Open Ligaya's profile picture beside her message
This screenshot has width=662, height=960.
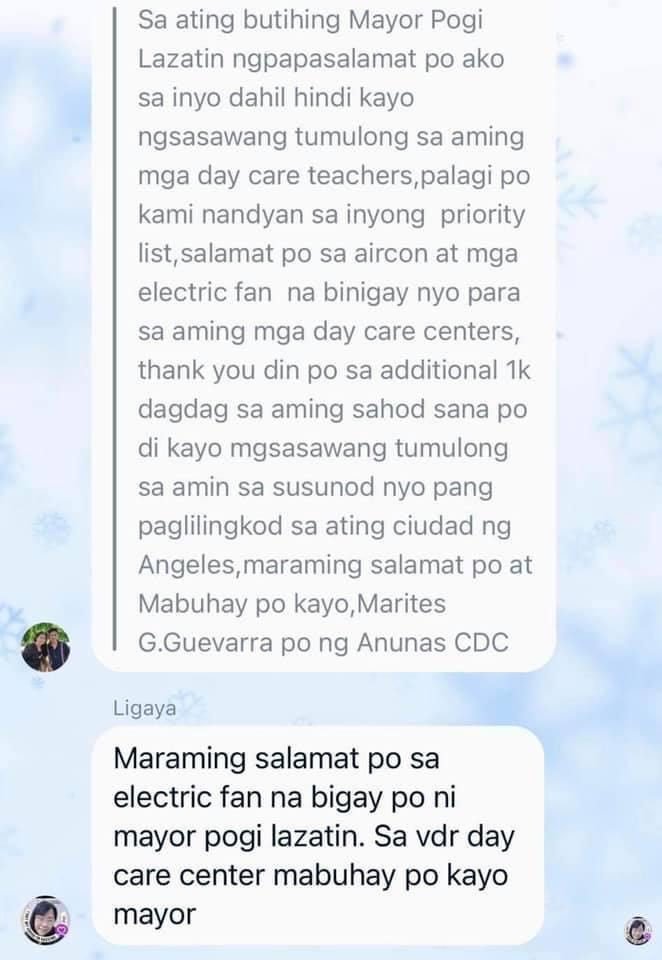[45, 920]
